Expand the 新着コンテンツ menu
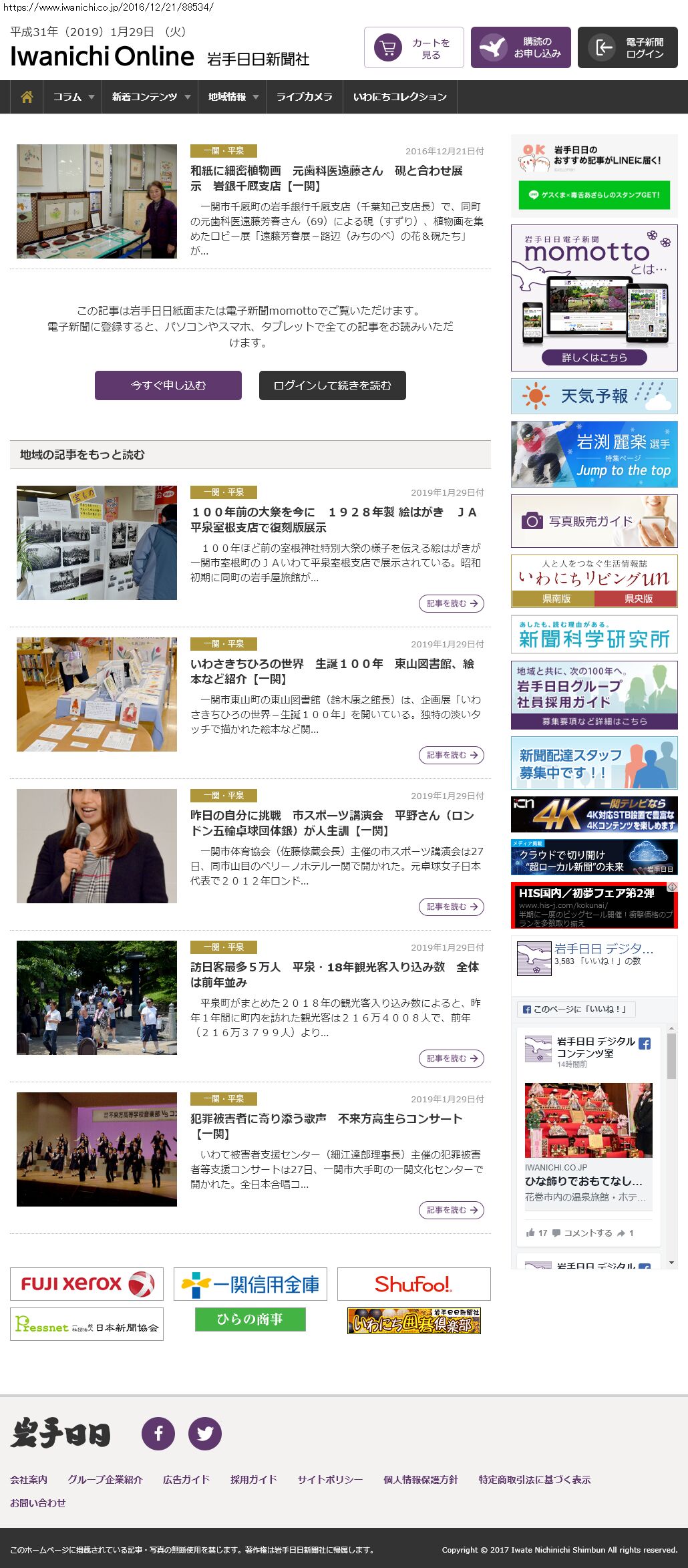Viewport: 688px width, 1568px height. click(150, 97)
